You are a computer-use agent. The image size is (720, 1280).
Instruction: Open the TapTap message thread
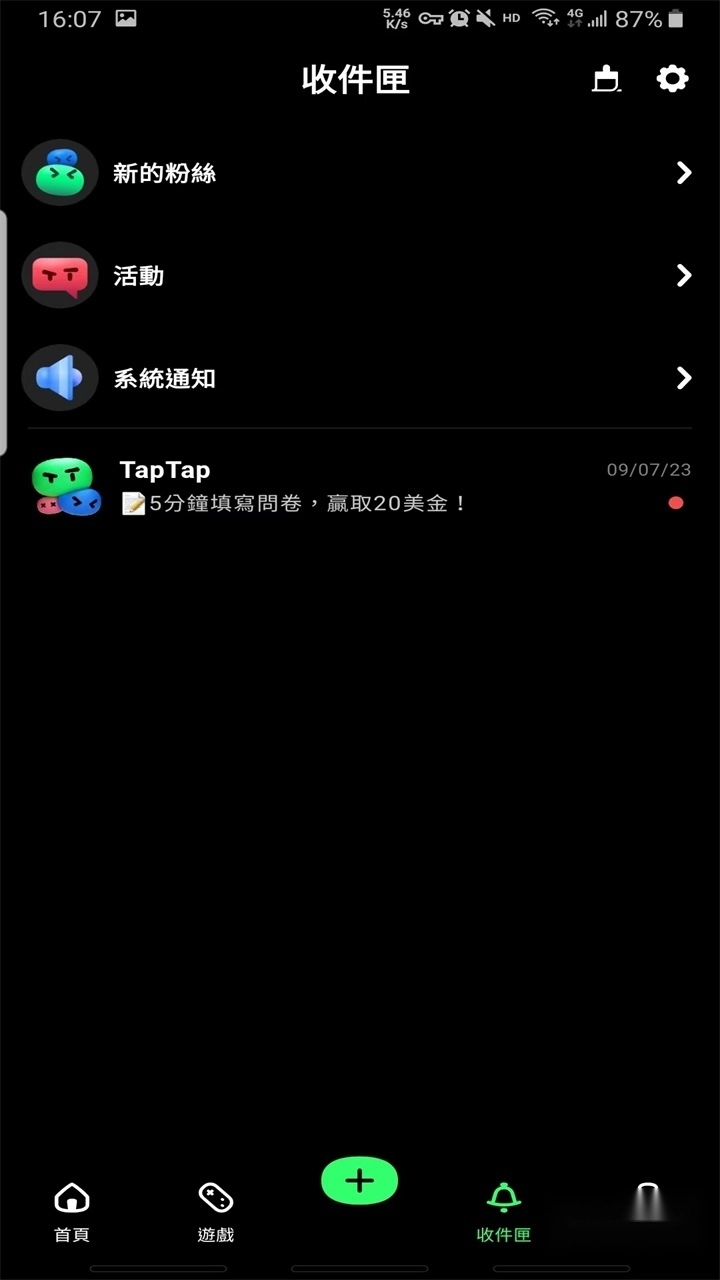[360, 487]
